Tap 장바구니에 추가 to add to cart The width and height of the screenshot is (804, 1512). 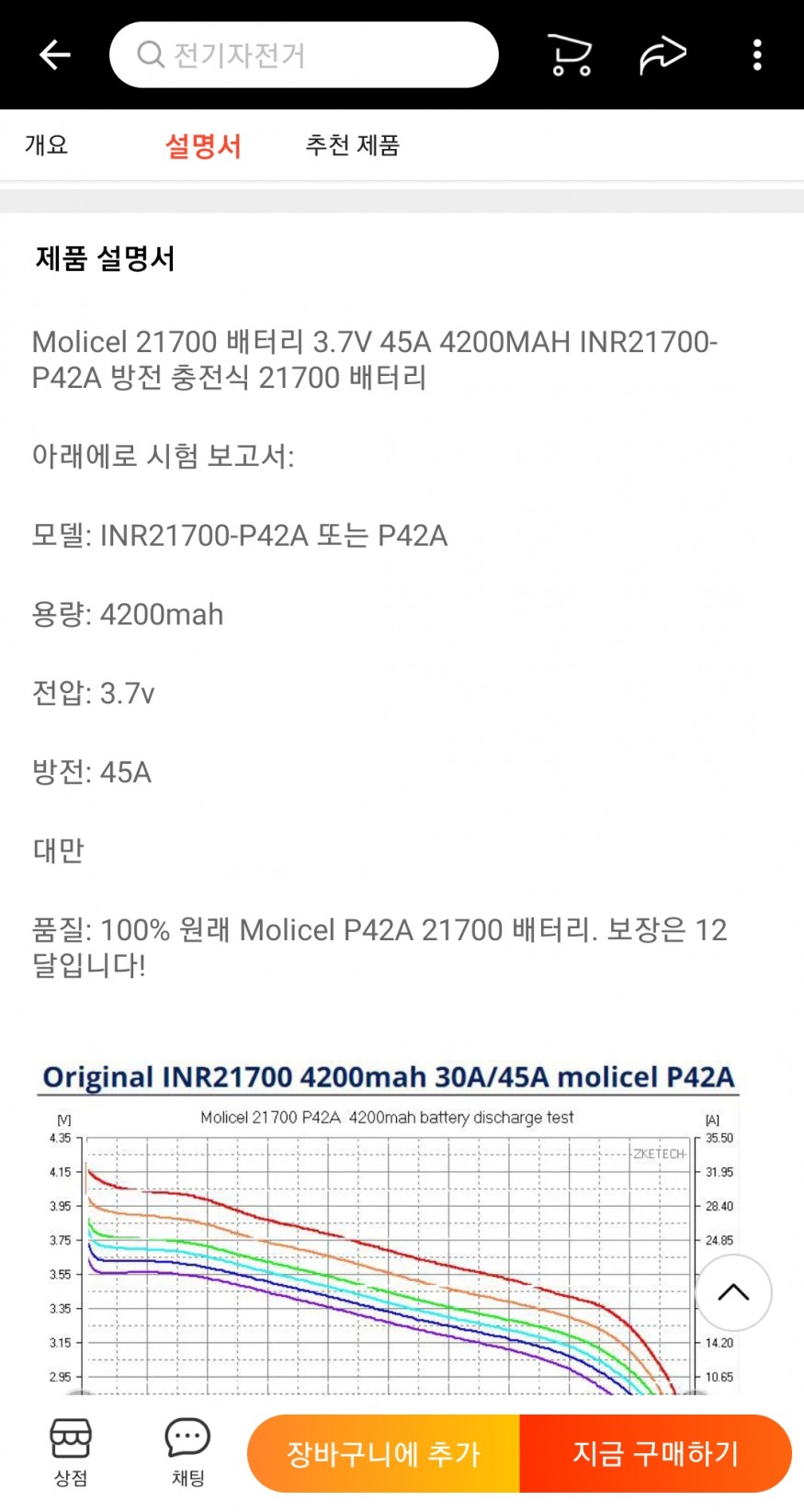point(383,1453)
